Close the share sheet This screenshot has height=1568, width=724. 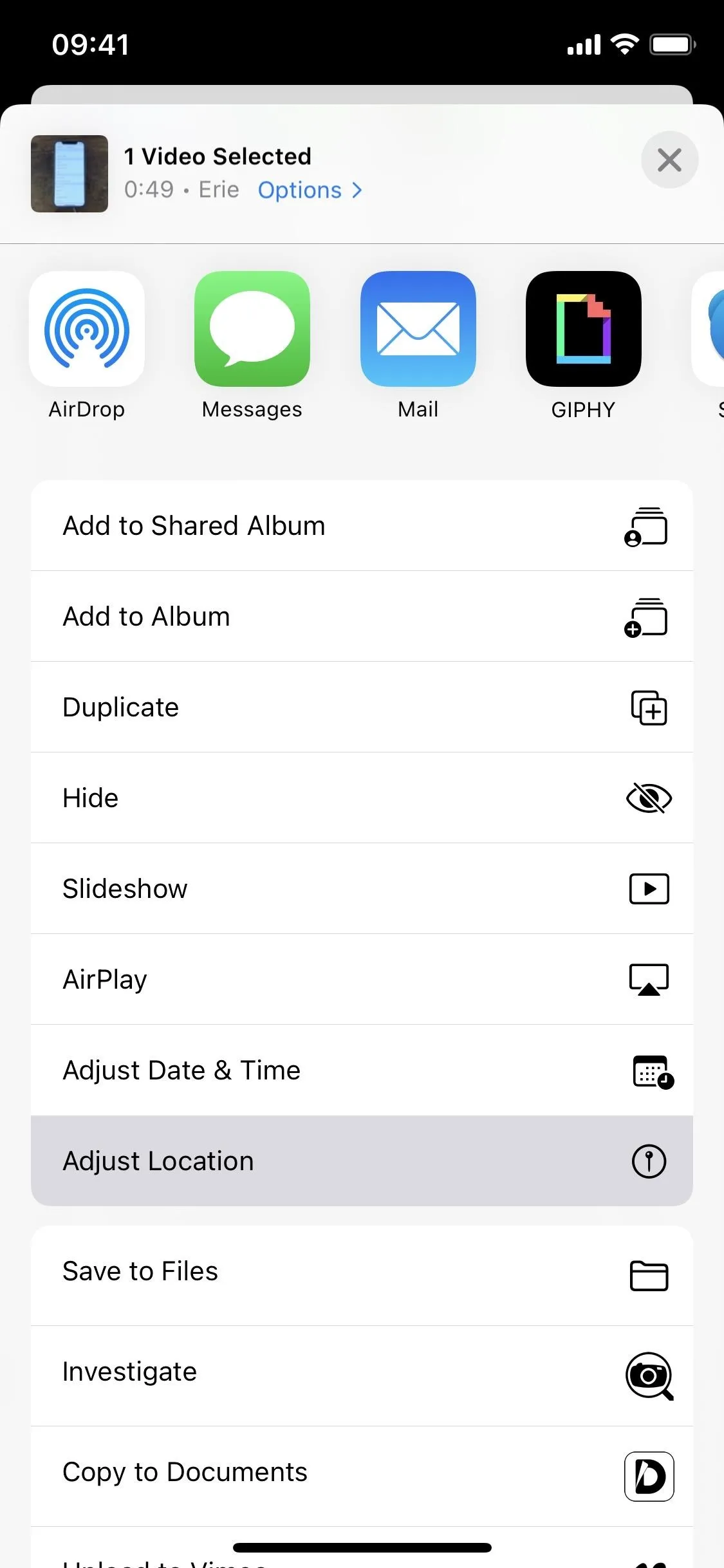pos(669,160)
